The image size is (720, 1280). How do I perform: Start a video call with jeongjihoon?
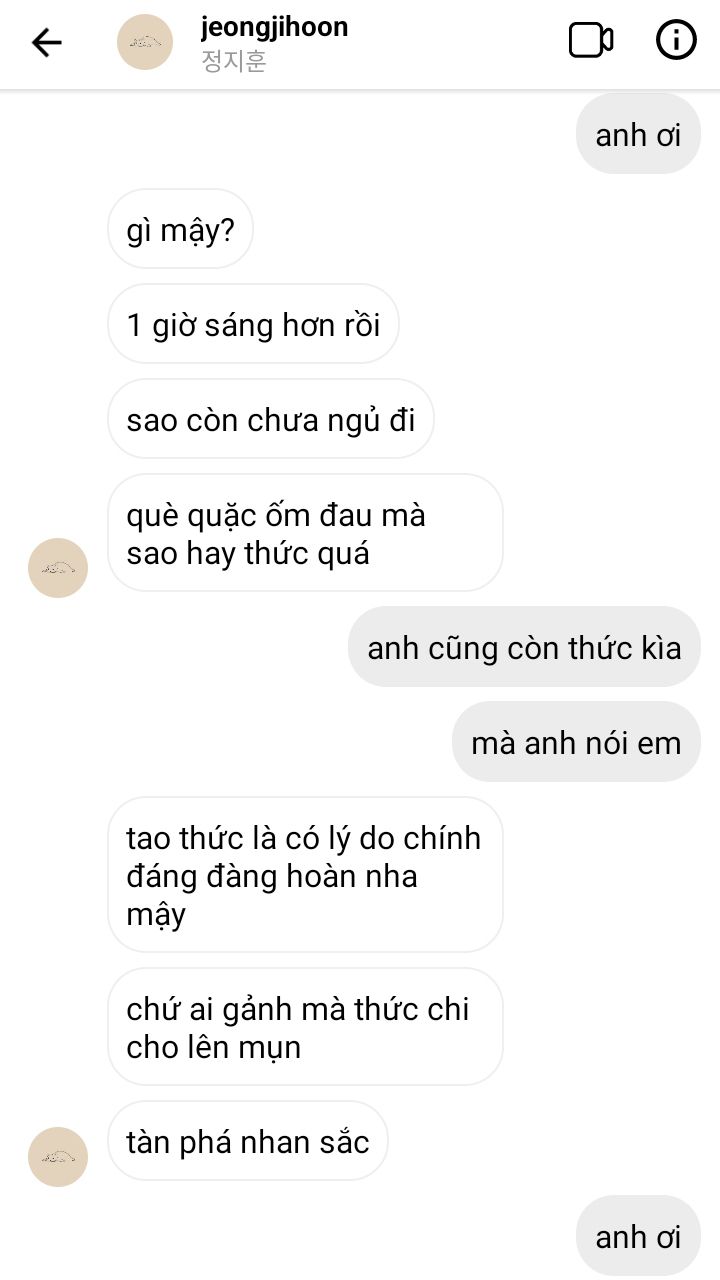click(590, 41)
